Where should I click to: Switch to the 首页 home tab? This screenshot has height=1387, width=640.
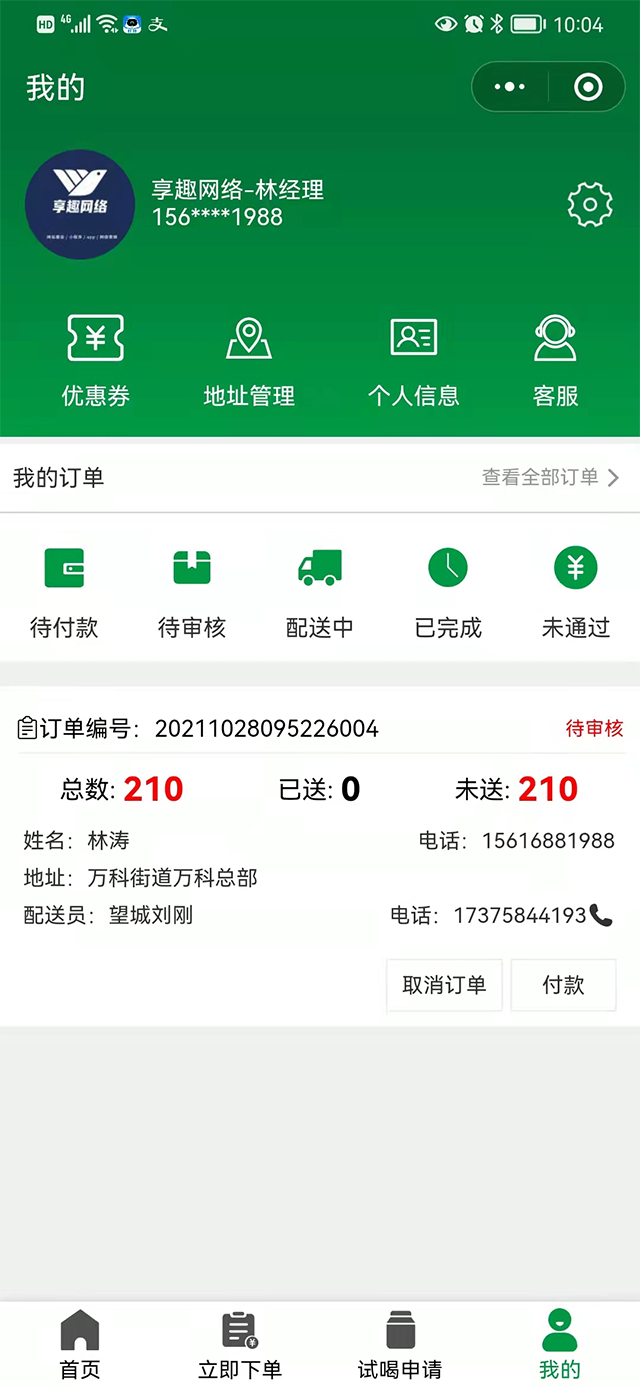tap(80, 1344)
